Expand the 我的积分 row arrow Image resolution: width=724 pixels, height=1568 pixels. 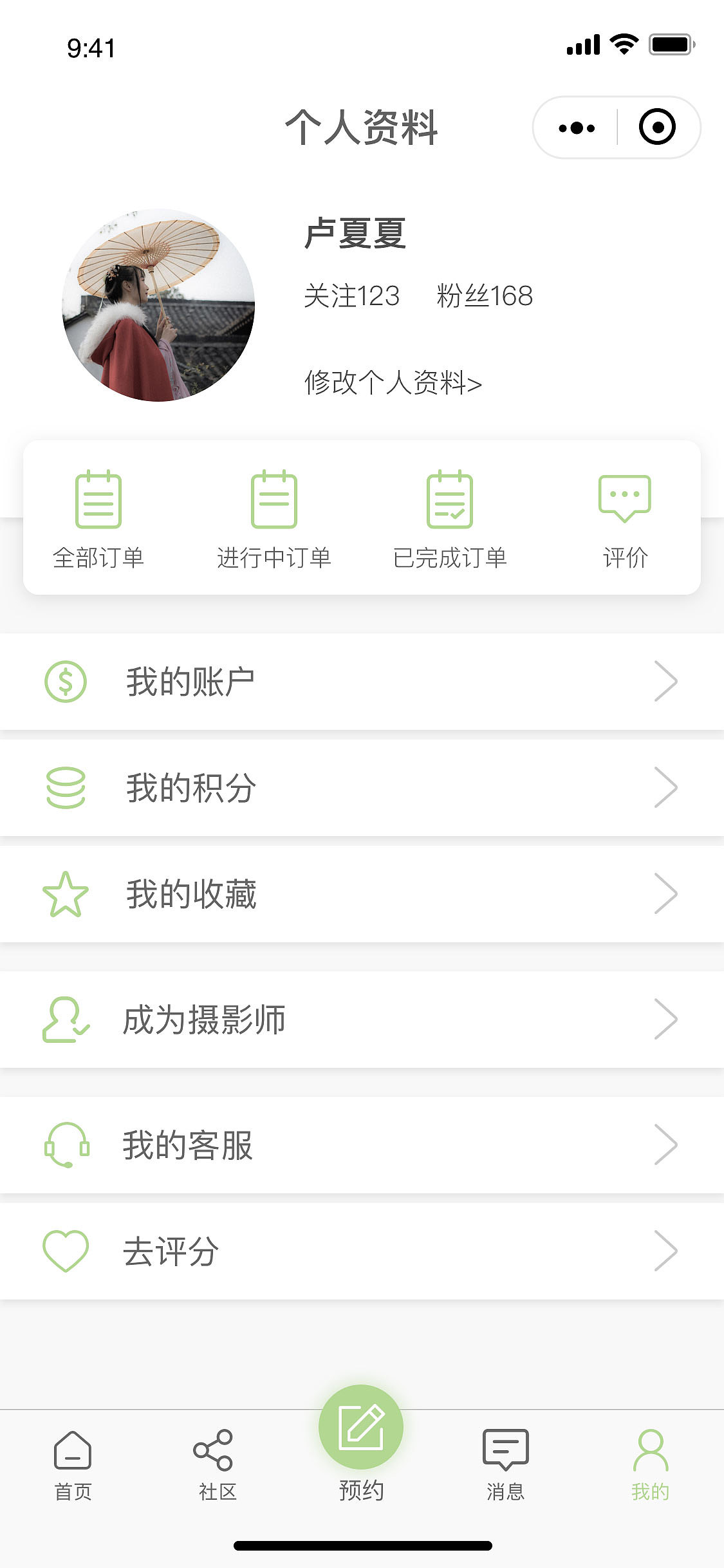coord(667,788)
